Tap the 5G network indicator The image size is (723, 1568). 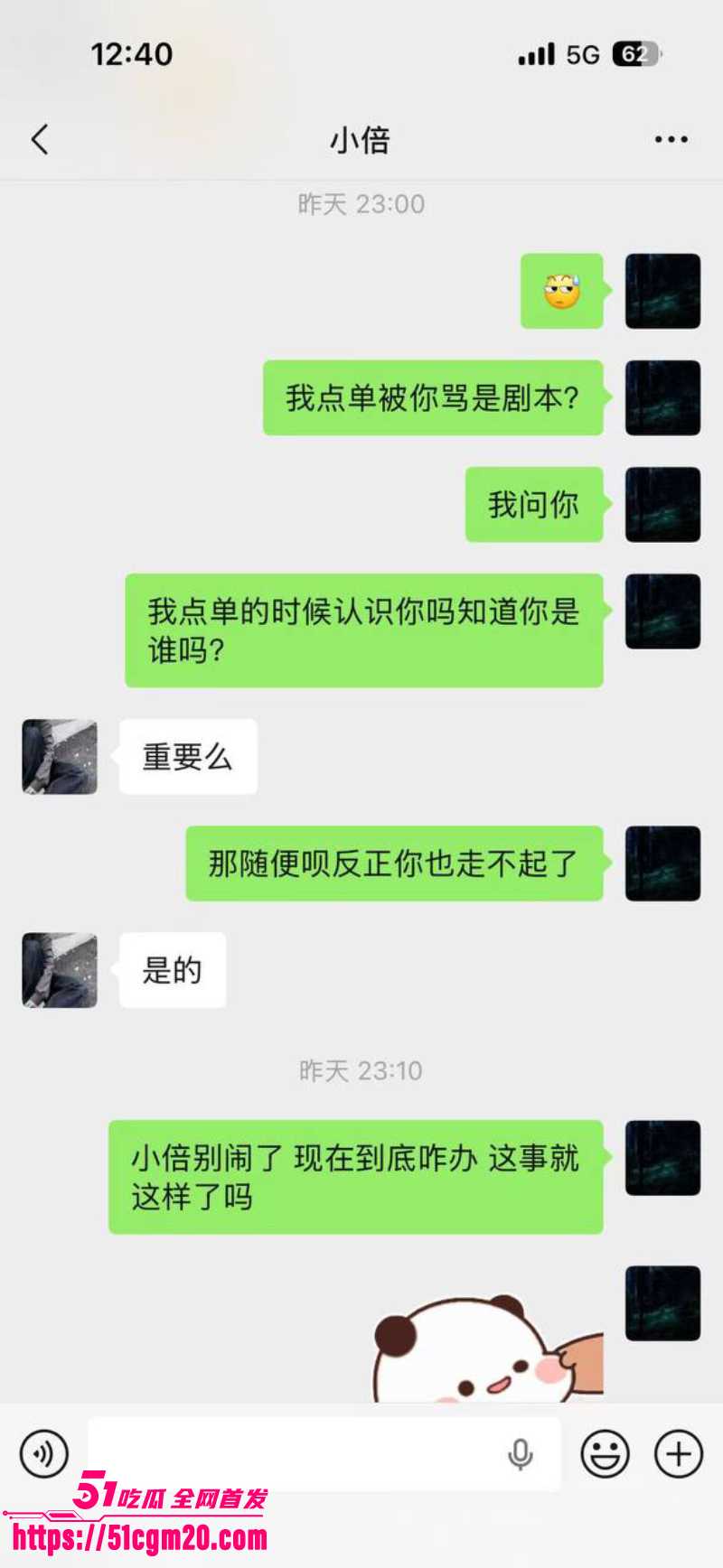[584, 54]
